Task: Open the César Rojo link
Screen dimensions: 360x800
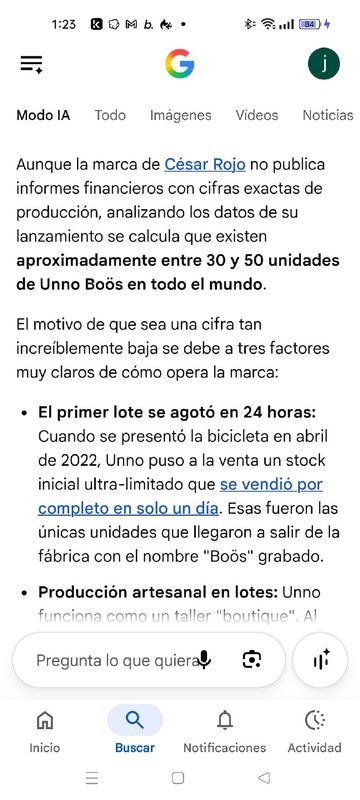Action: [205, 165]
